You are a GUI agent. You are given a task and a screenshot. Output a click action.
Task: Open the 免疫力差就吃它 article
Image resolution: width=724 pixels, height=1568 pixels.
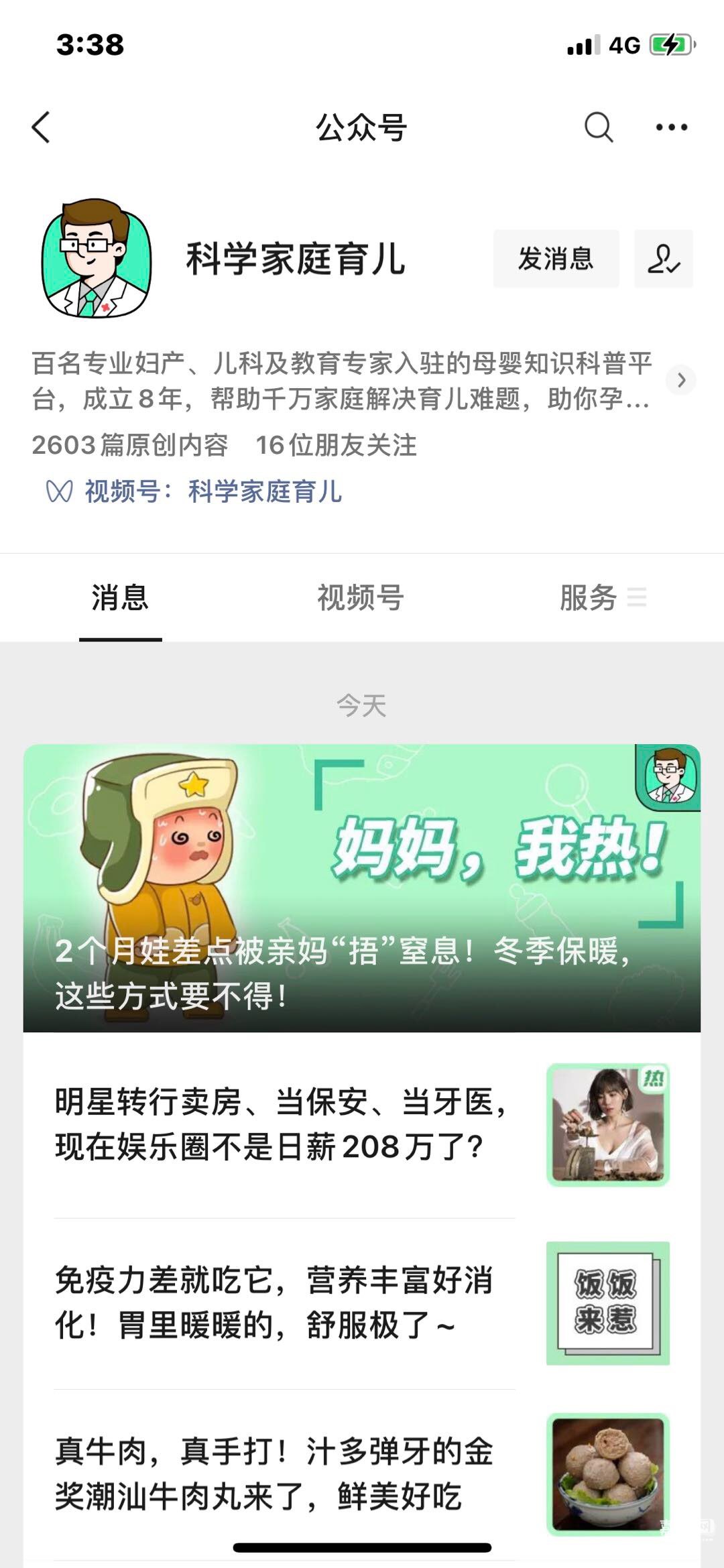pyautogui.click(x=282, y=1303)
